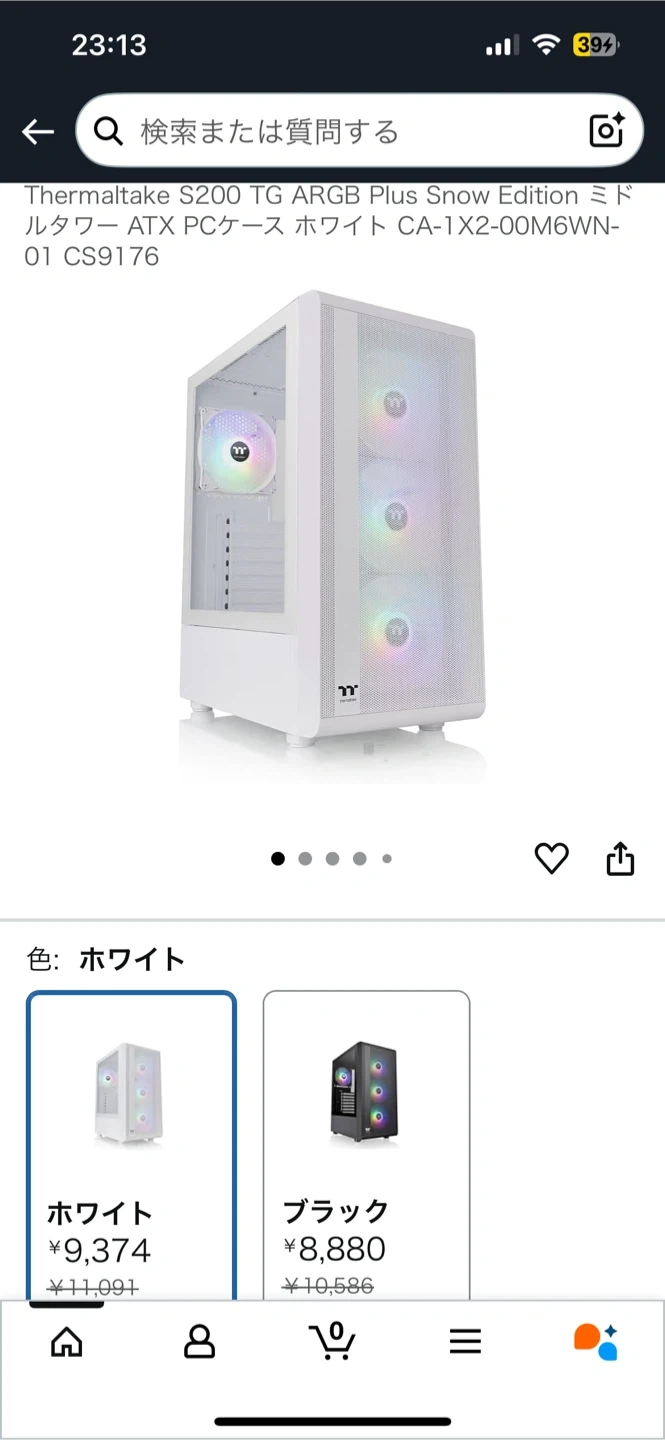Open the AI assistant chat tab
The height and width of the screenshot is (1440, 665).
596,1341
